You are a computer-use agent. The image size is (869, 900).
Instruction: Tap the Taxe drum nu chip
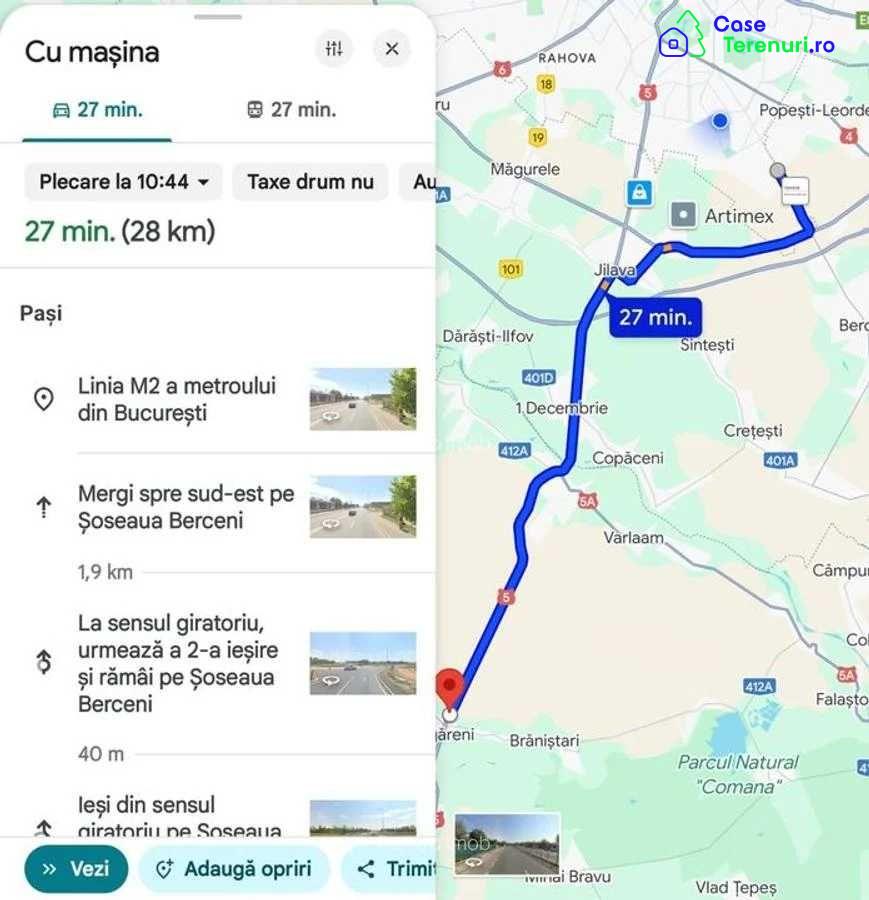pyautogui.click(x=310, y=182)
